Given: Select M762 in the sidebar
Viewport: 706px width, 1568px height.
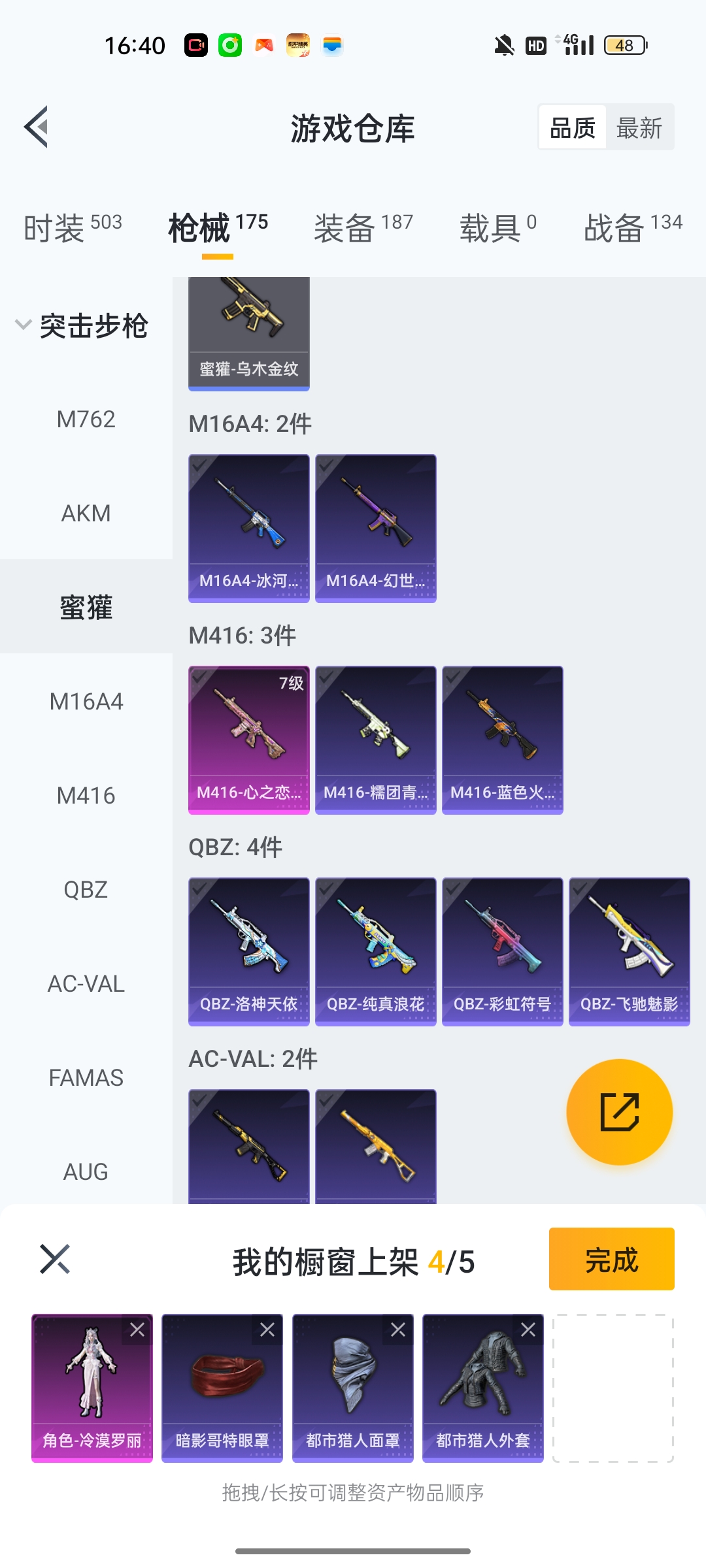Looking at the screenshot, I should pos(86,419).
